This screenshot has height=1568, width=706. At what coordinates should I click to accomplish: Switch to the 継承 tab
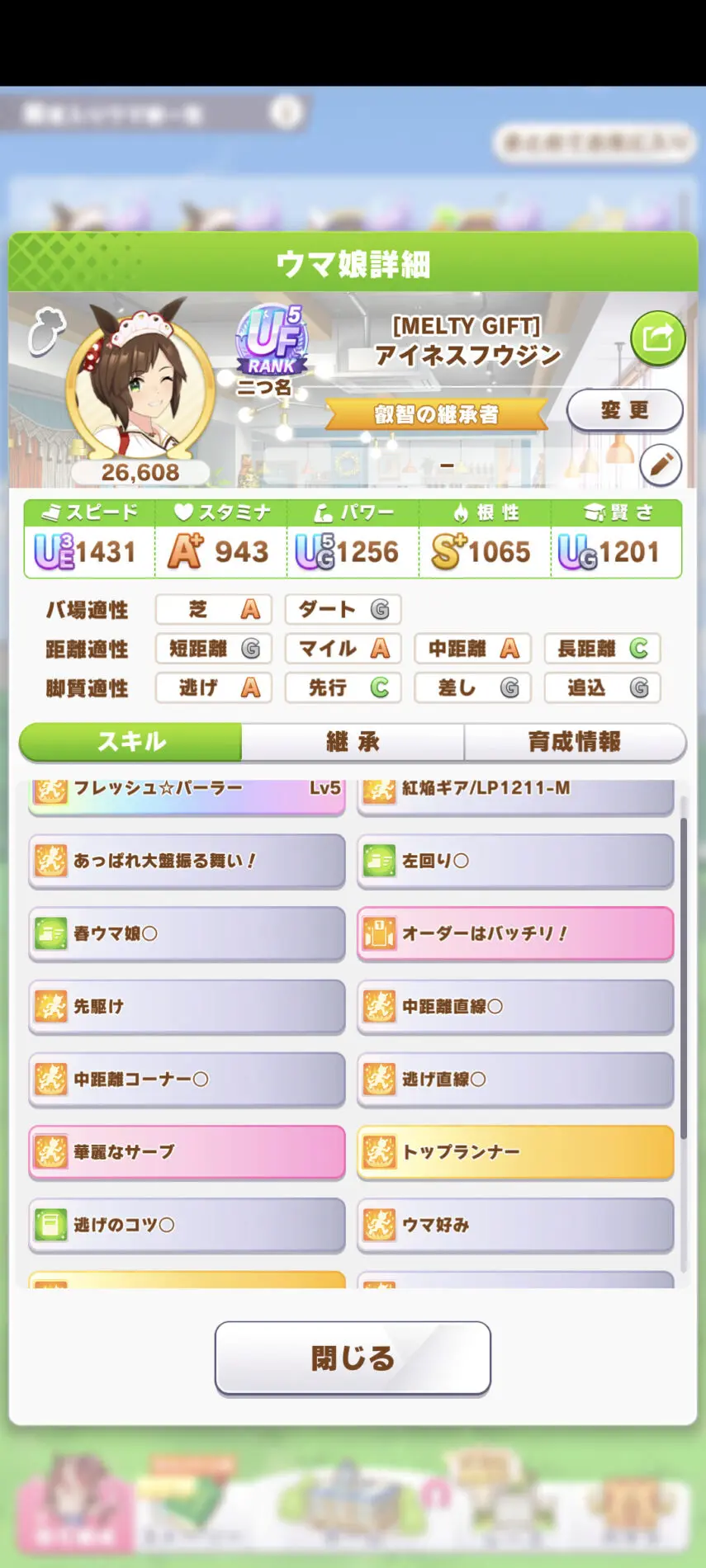click(x=353, y=742)
